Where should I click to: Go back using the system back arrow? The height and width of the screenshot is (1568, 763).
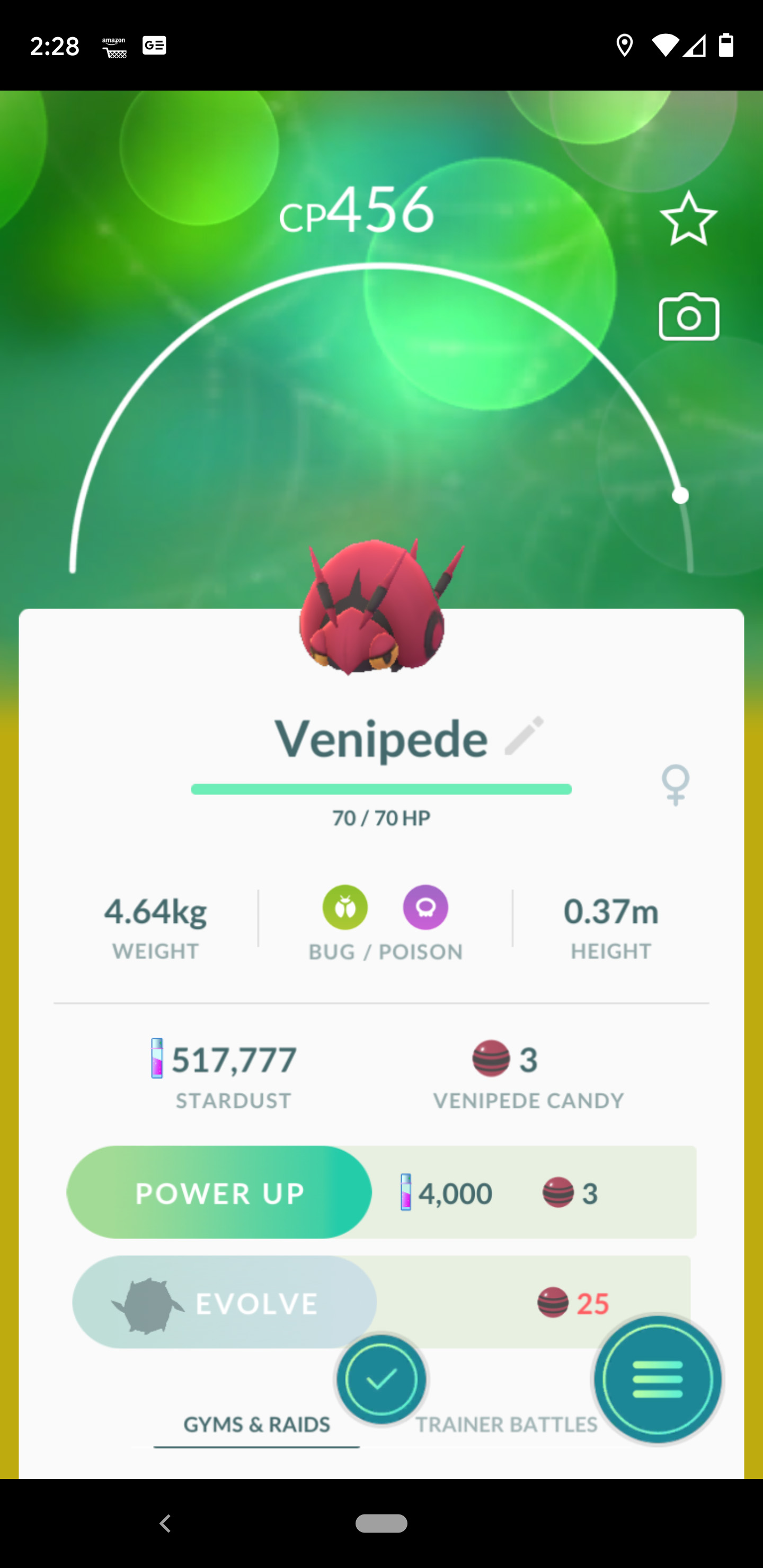click(x=165, y=1523)
